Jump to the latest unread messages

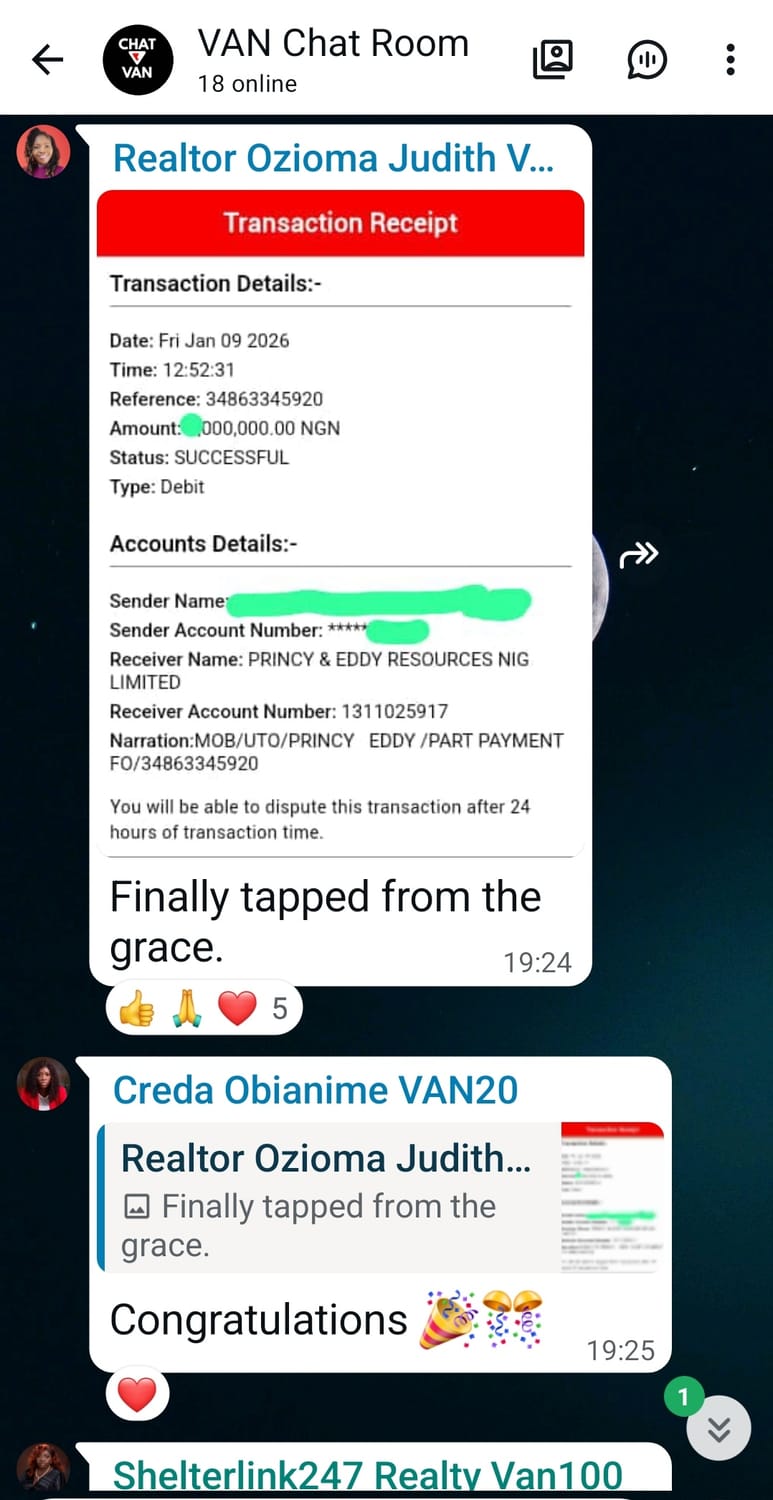(x=718, y=1430)
